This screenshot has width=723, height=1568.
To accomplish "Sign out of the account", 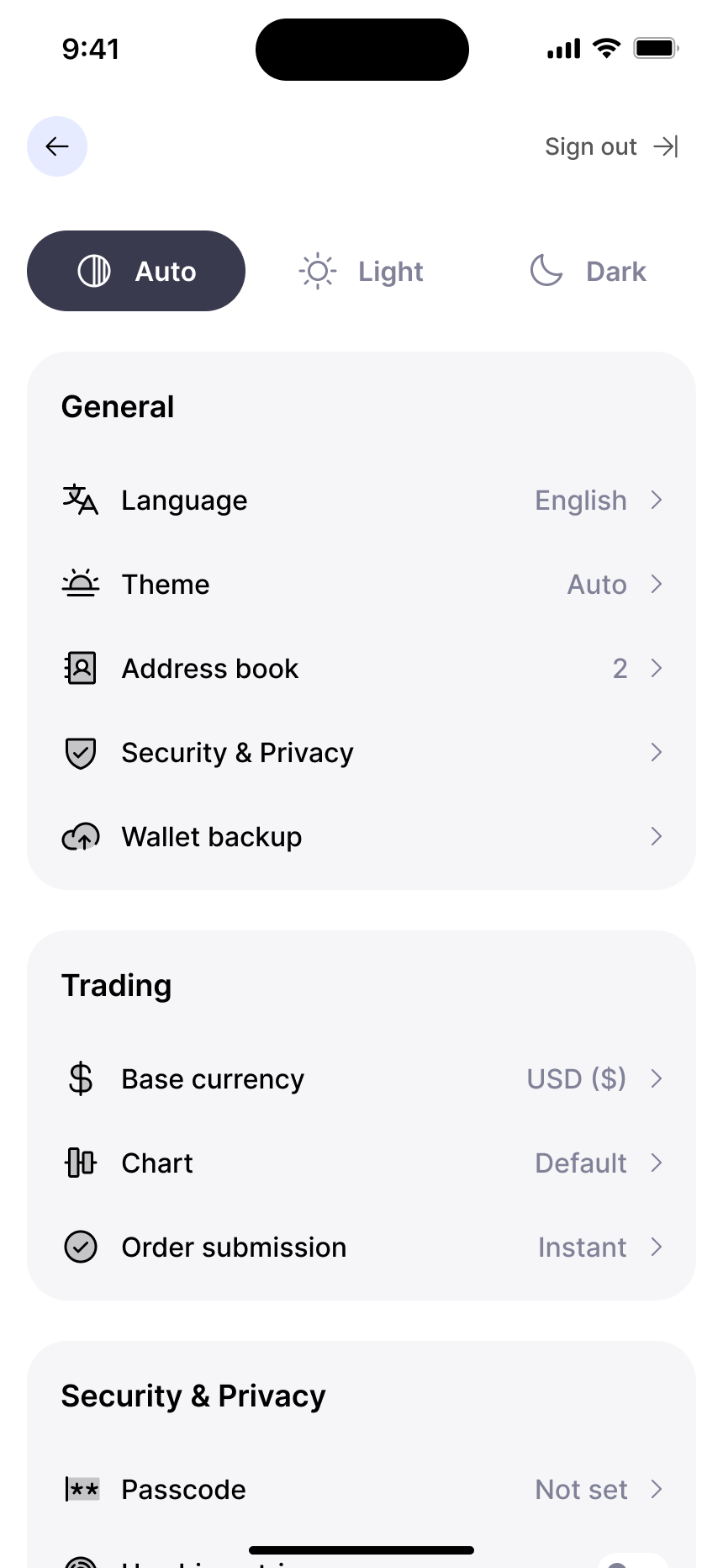I will click(611, 146).
